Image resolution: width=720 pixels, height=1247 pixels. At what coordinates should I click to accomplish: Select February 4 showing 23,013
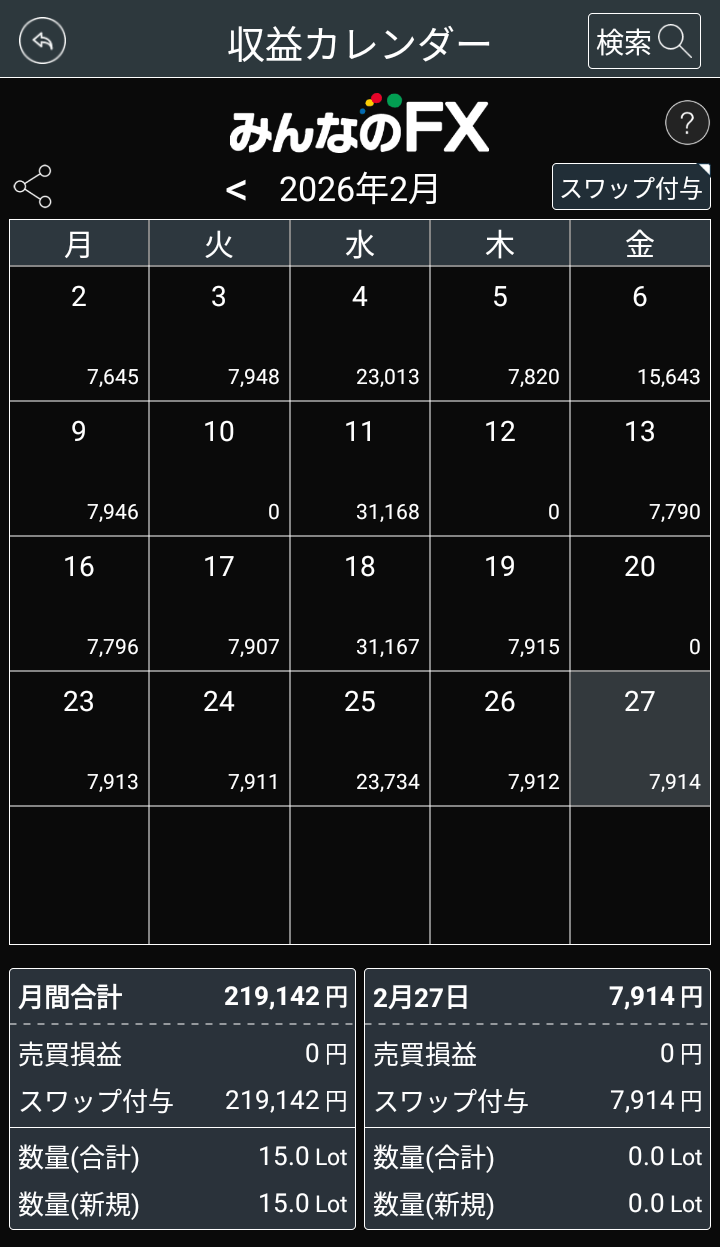coord(360,334)
